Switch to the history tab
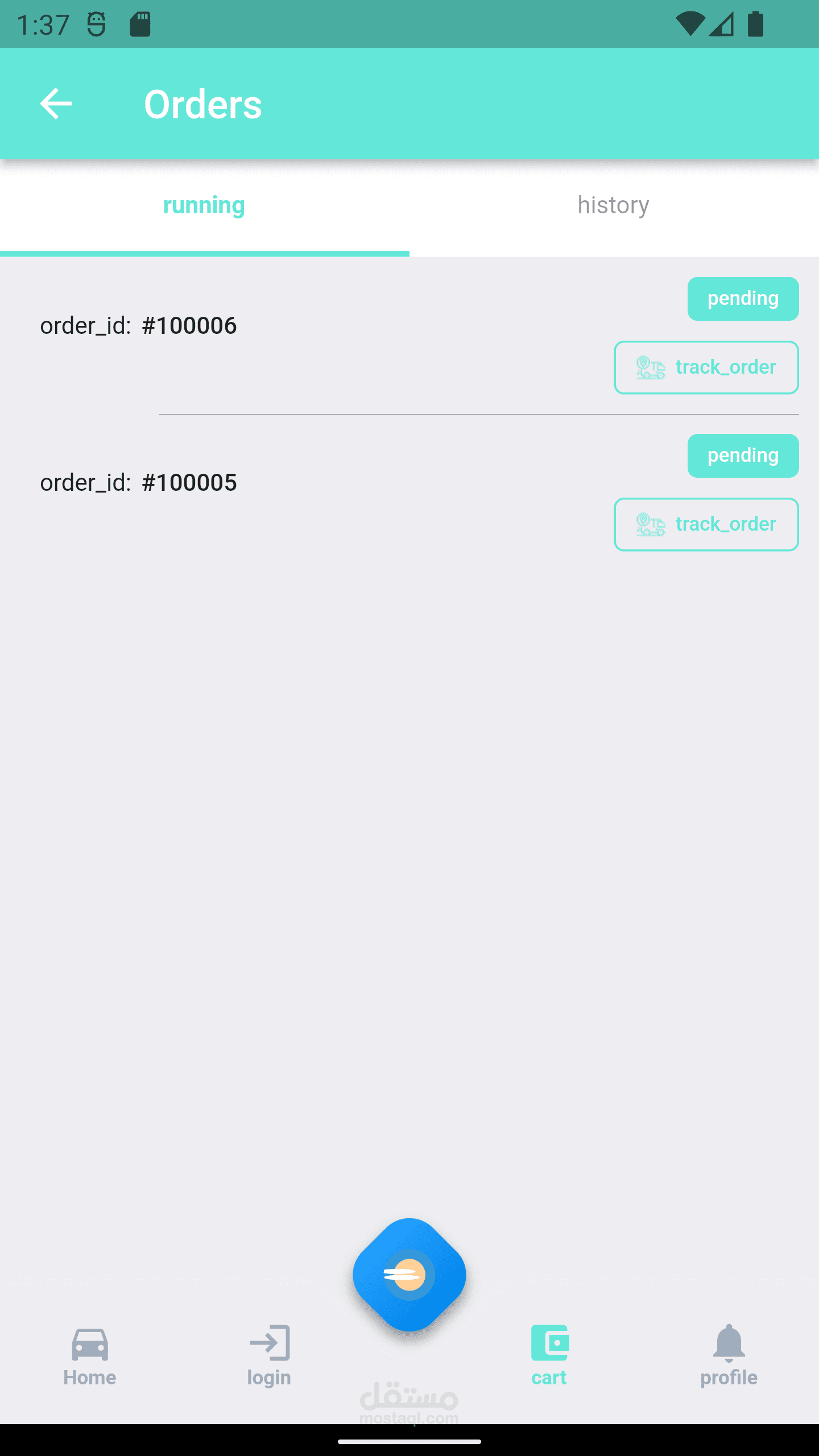Viewport: 819px width, 1456px height. pos(614,205)
